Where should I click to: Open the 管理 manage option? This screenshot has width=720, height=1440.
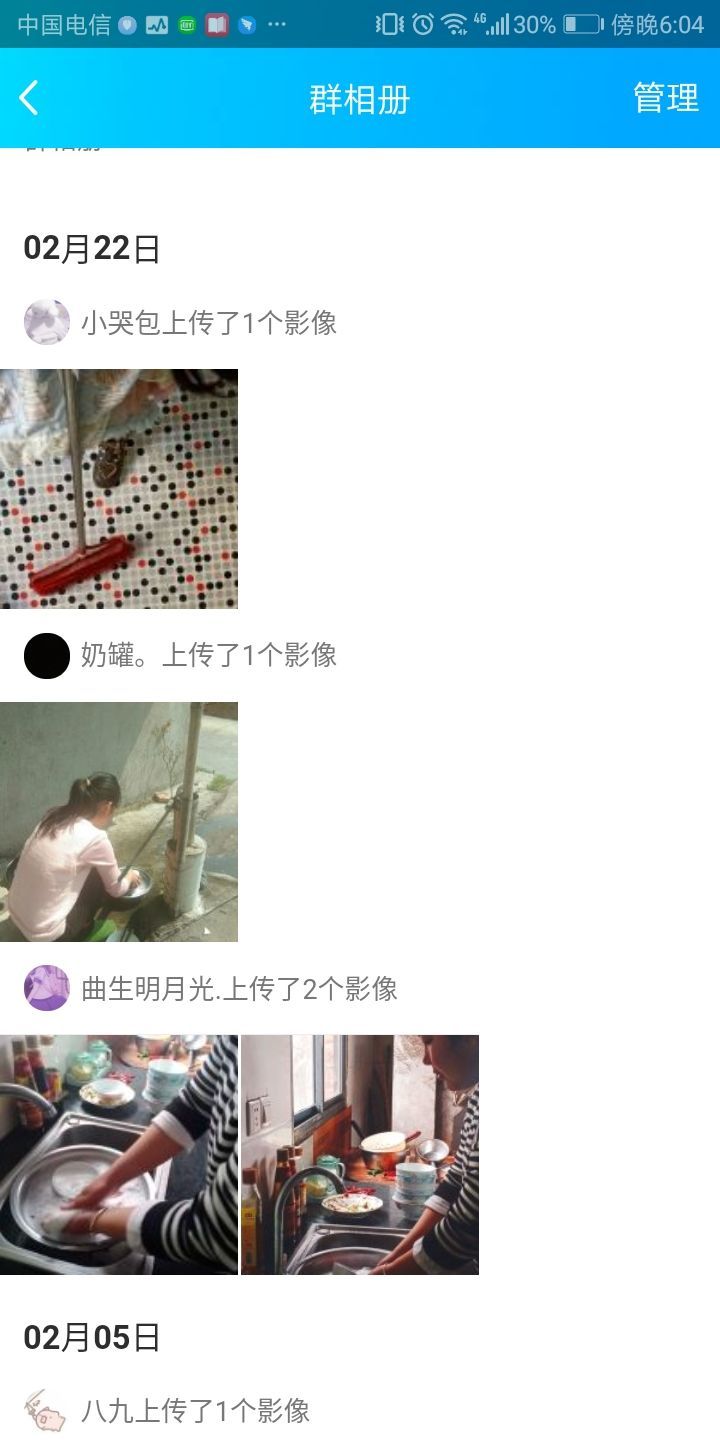(665, 98)
